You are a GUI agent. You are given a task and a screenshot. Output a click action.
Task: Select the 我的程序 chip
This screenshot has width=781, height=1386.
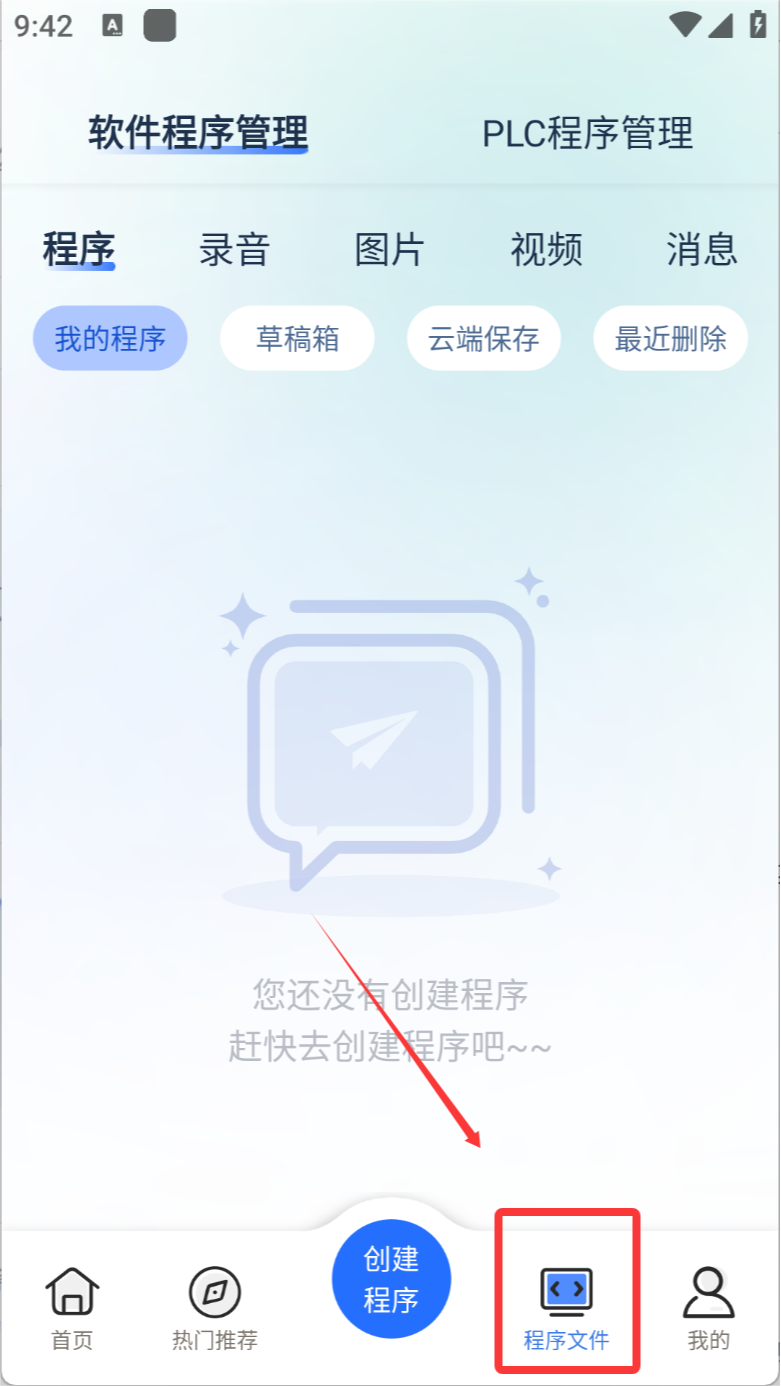(110, 338)
